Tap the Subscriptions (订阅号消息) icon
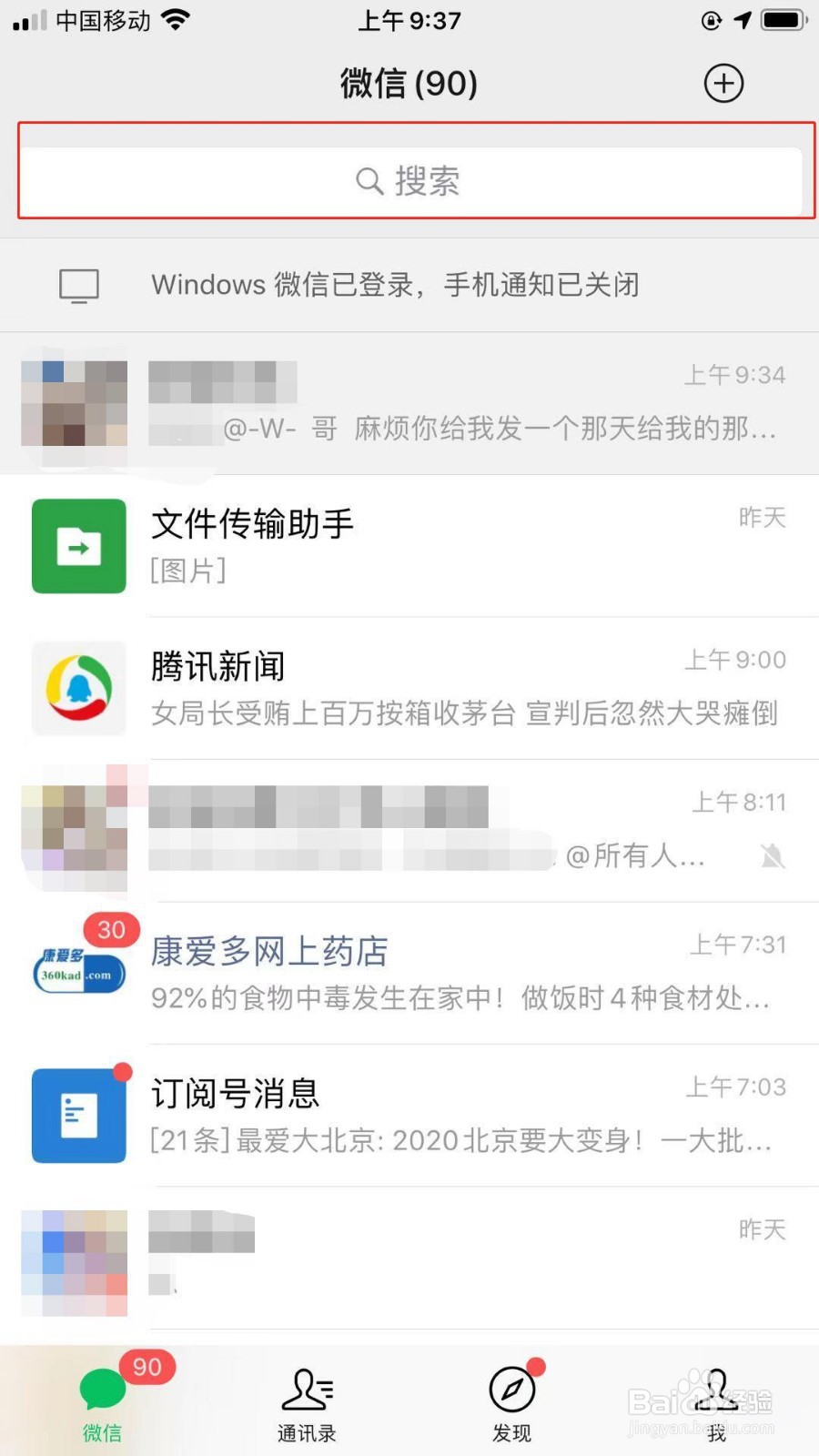Screen dimensions: 819x1456 tap(78, 1115)
